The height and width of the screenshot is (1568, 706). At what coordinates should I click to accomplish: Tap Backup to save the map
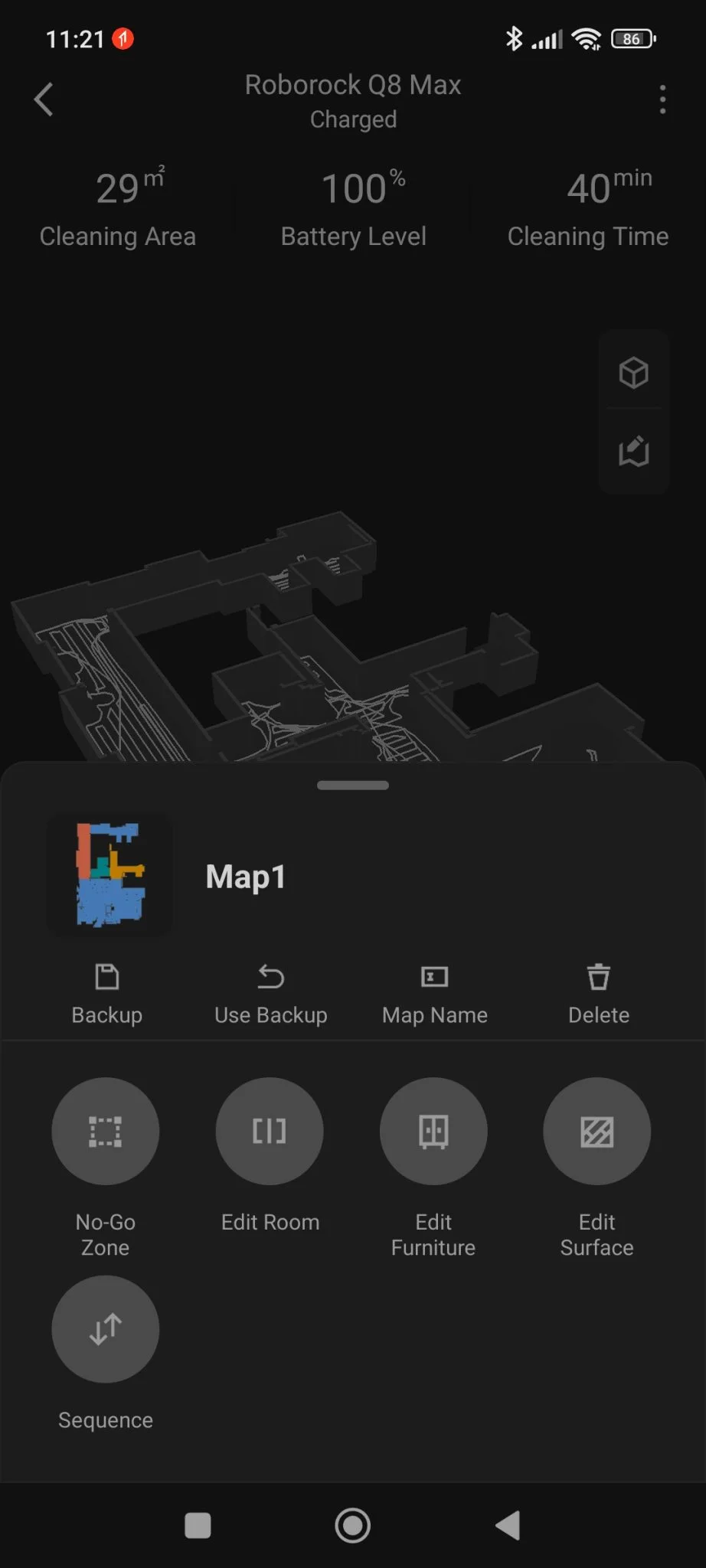pos(107,993)
